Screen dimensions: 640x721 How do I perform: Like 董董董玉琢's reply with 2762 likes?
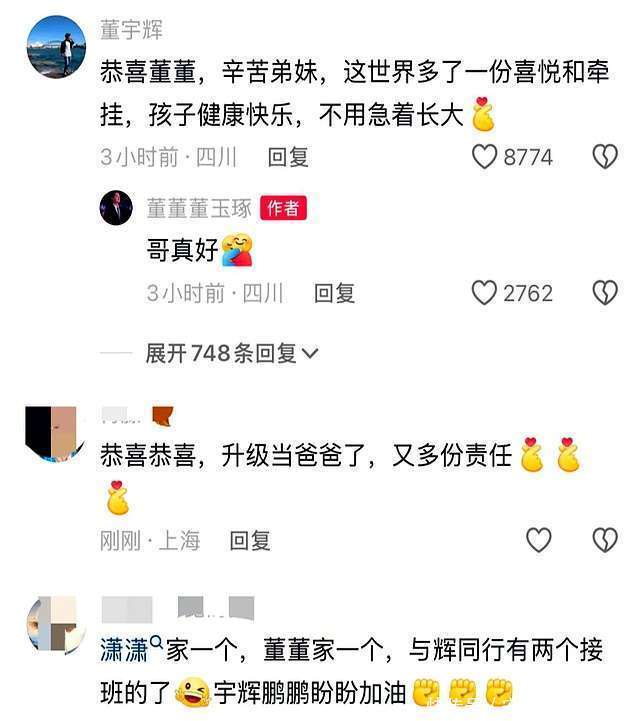[484, 293]
